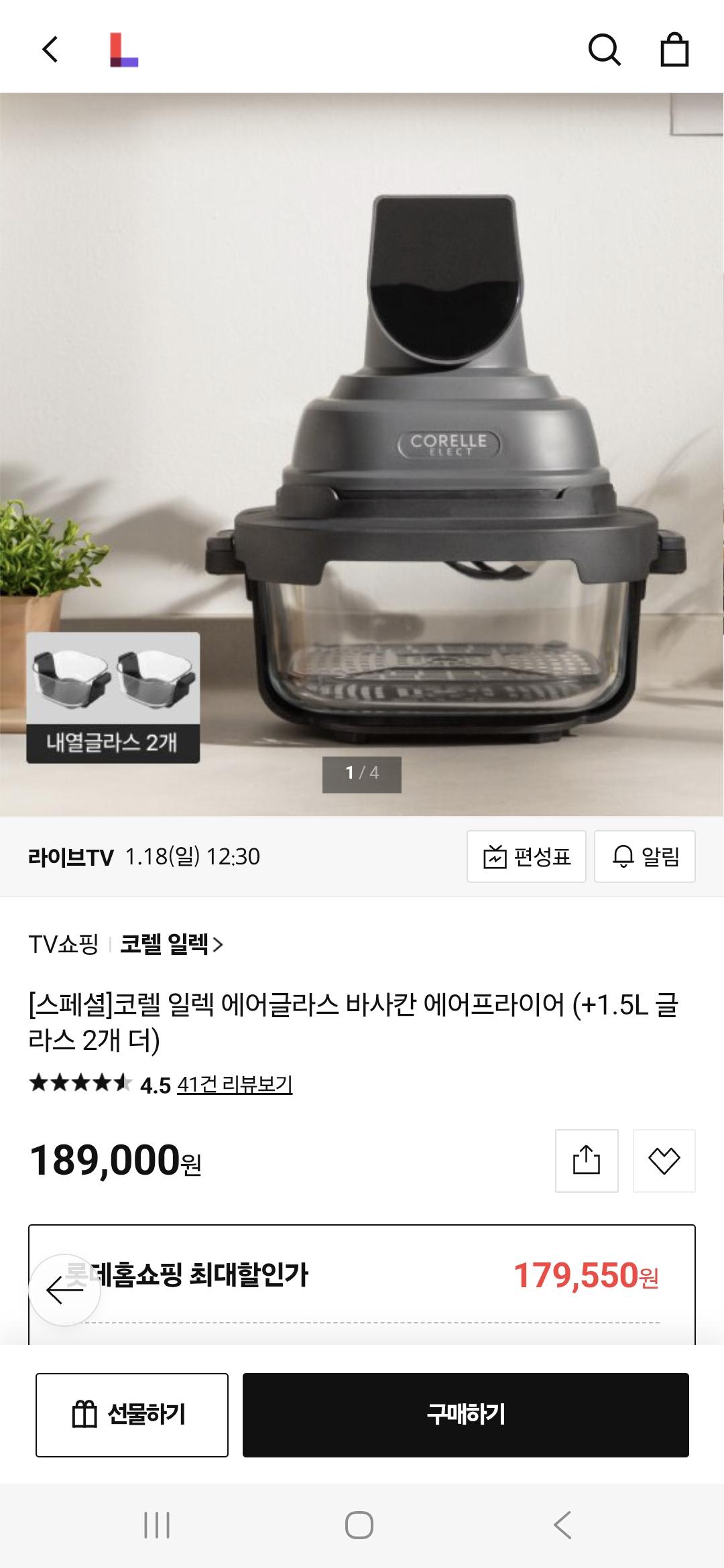
Task: Open the shopping bag cart
Action: (674, 50)
